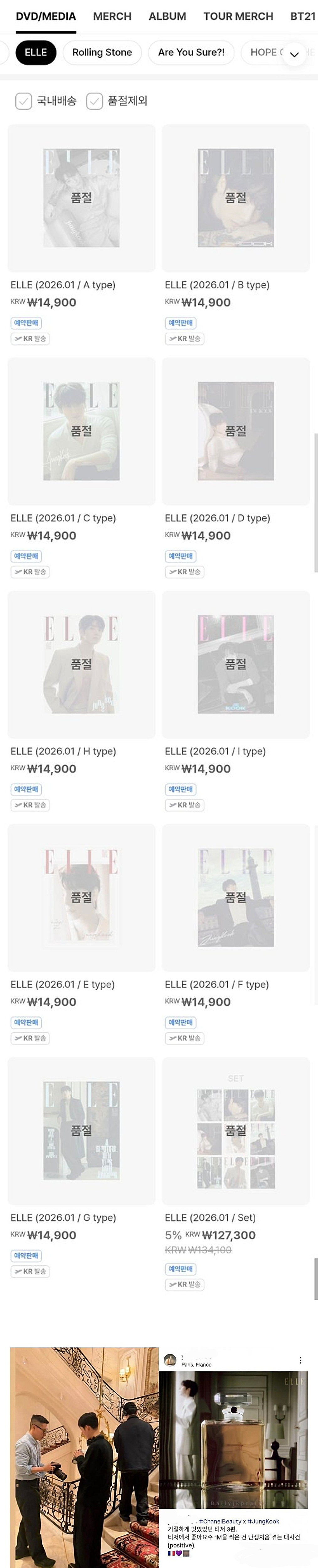
Task: Go to the TOUR MERCH tab
Action: click(x=238, y=16)
